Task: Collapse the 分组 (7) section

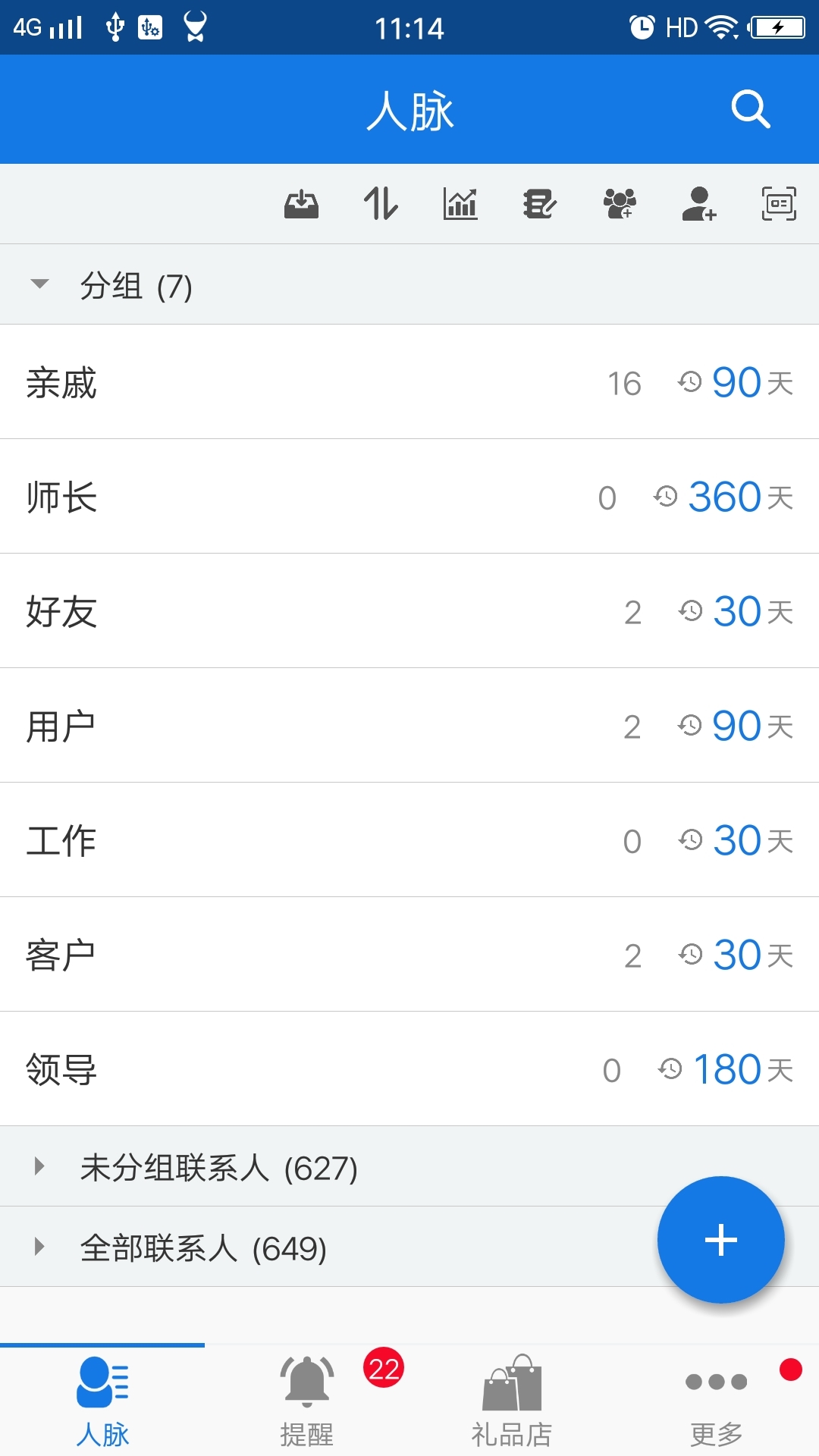Action: pyautogui.click(x=409, y=284)
